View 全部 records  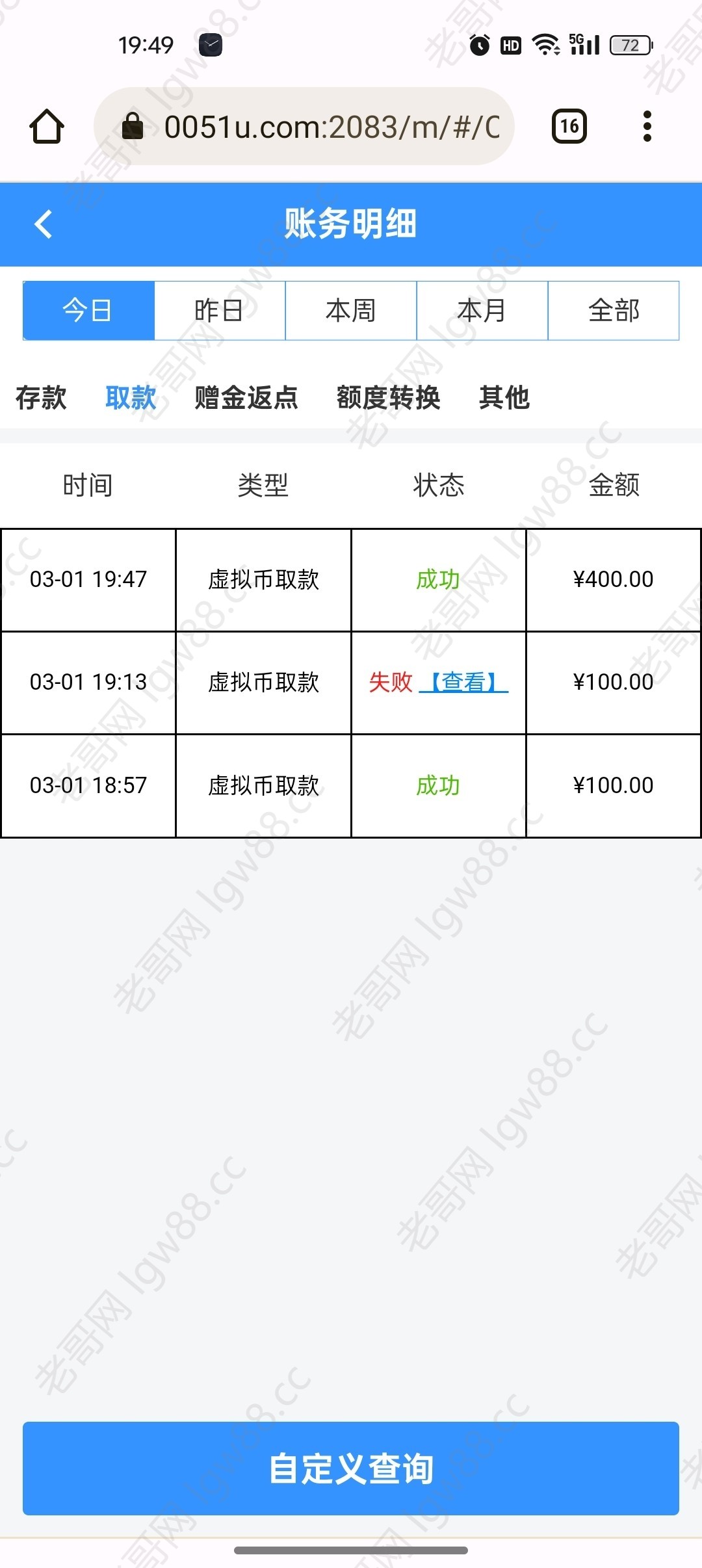(x=614, y=311)
